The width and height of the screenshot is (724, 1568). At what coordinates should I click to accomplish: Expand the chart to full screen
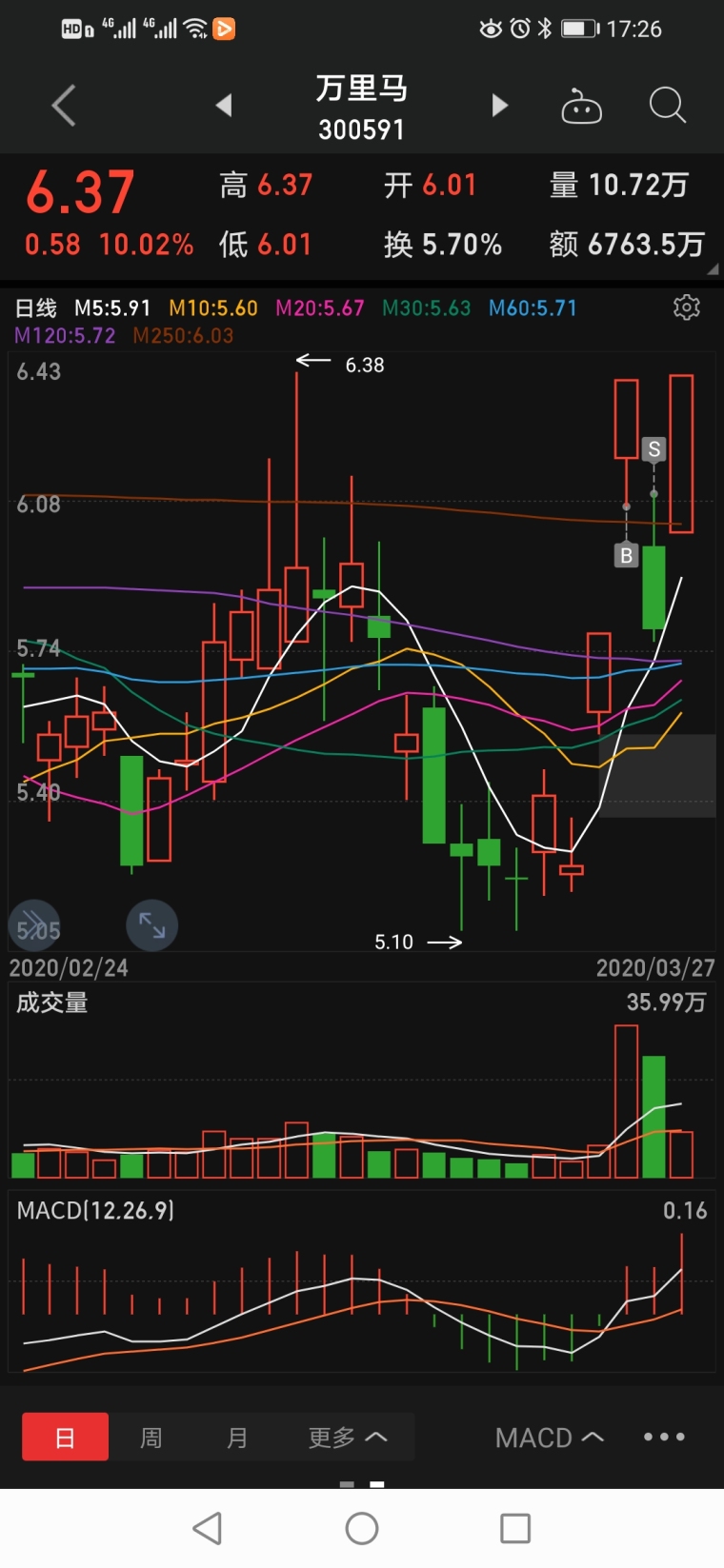click(151, 924)
